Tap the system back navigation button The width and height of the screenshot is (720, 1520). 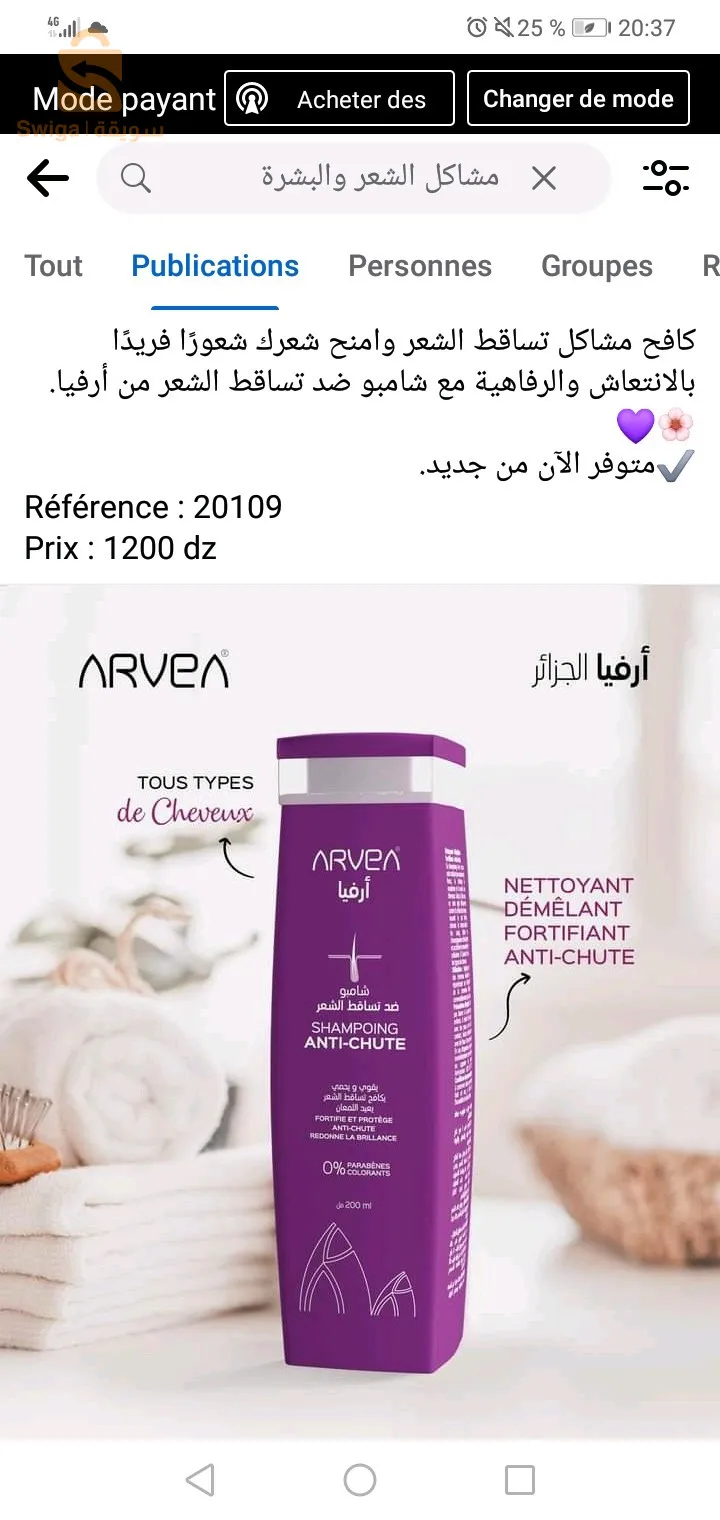tap(200, 1479)
